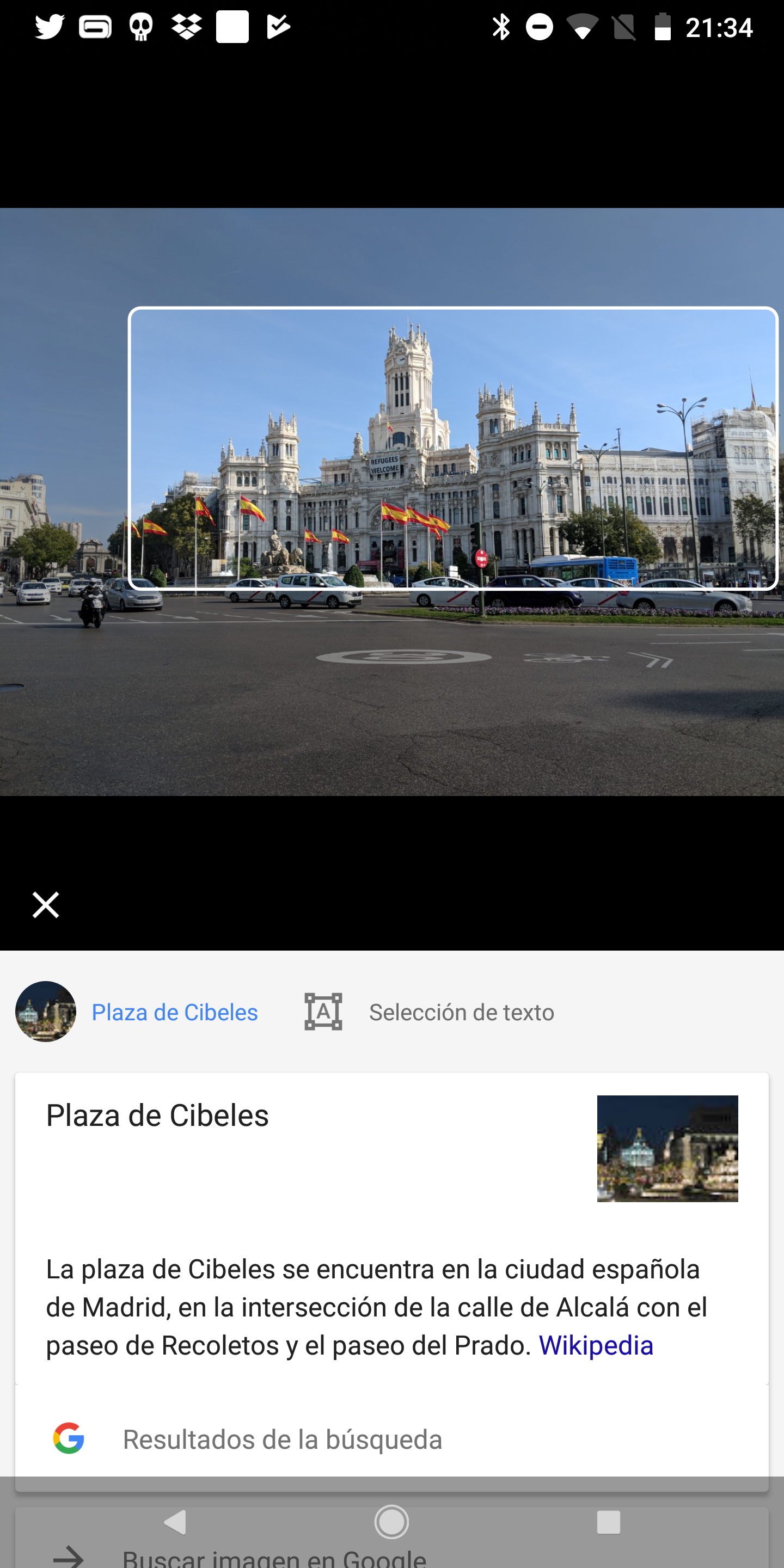Close the Lens result with the X
The image size is (784, 1568).
coord(46,904)
